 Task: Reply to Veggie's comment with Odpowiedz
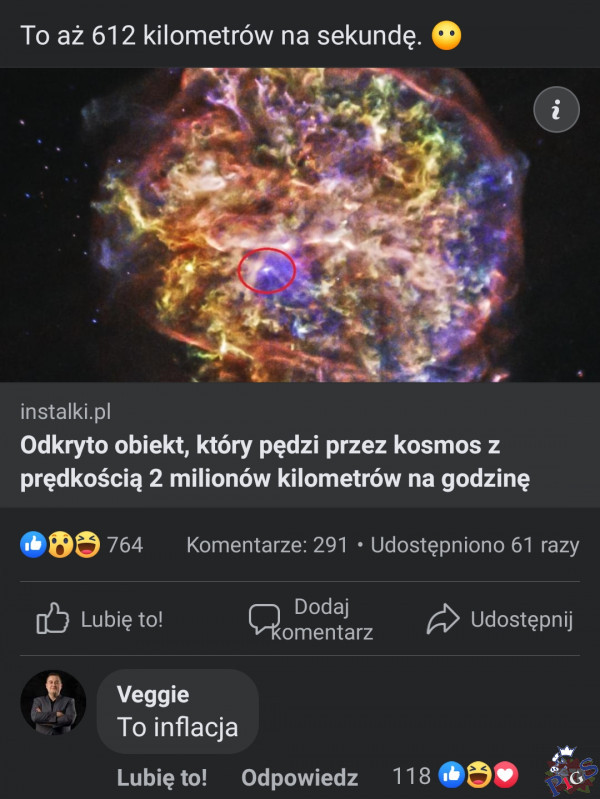point(299,777)
